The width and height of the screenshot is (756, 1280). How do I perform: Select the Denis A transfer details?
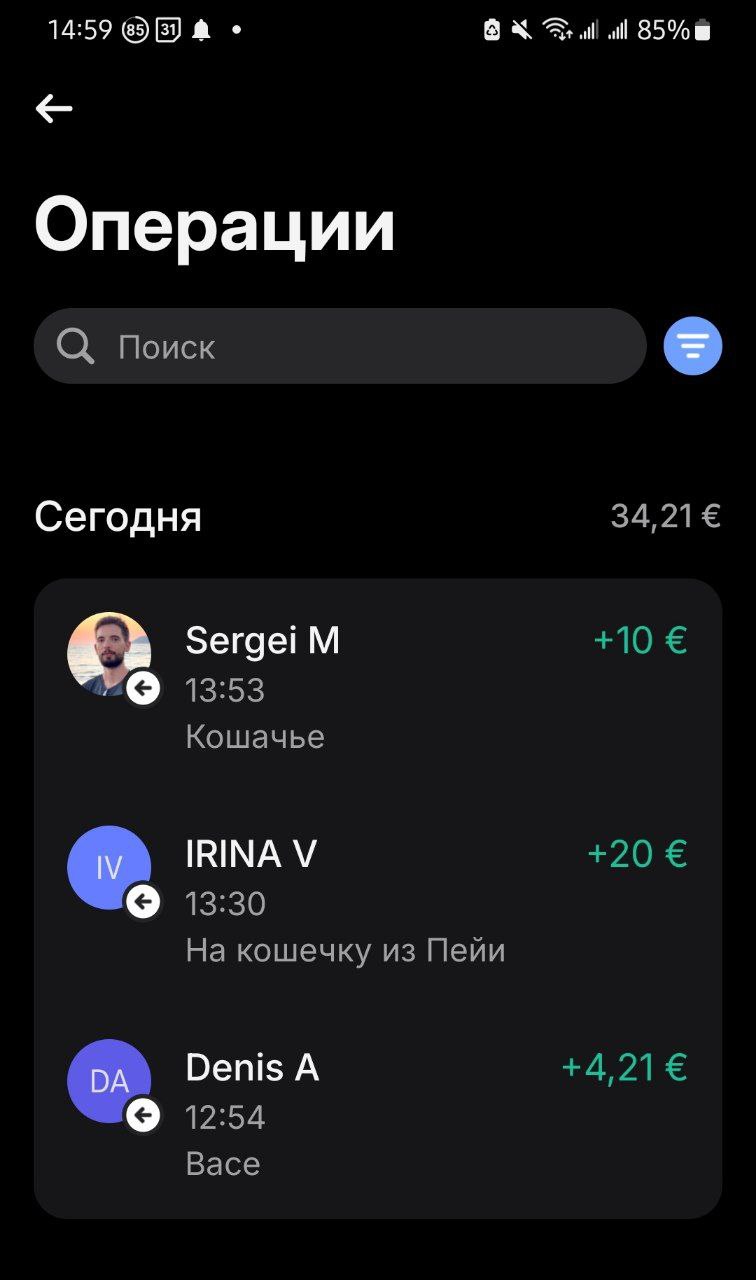[377, 1114]
